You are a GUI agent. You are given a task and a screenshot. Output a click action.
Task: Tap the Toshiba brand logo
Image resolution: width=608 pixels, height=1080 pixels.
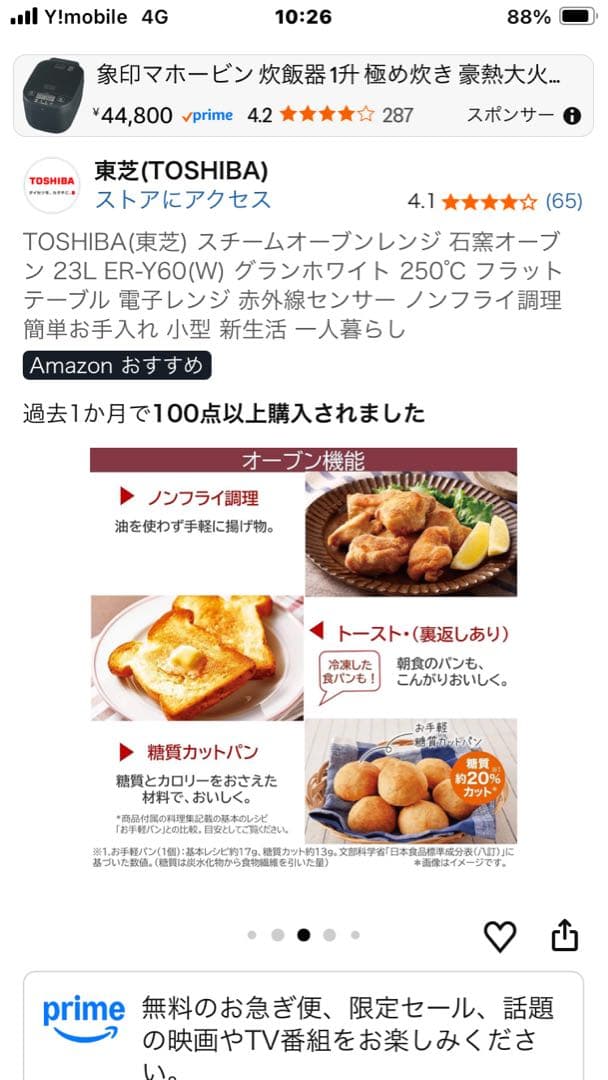click(x=52, y=186)
